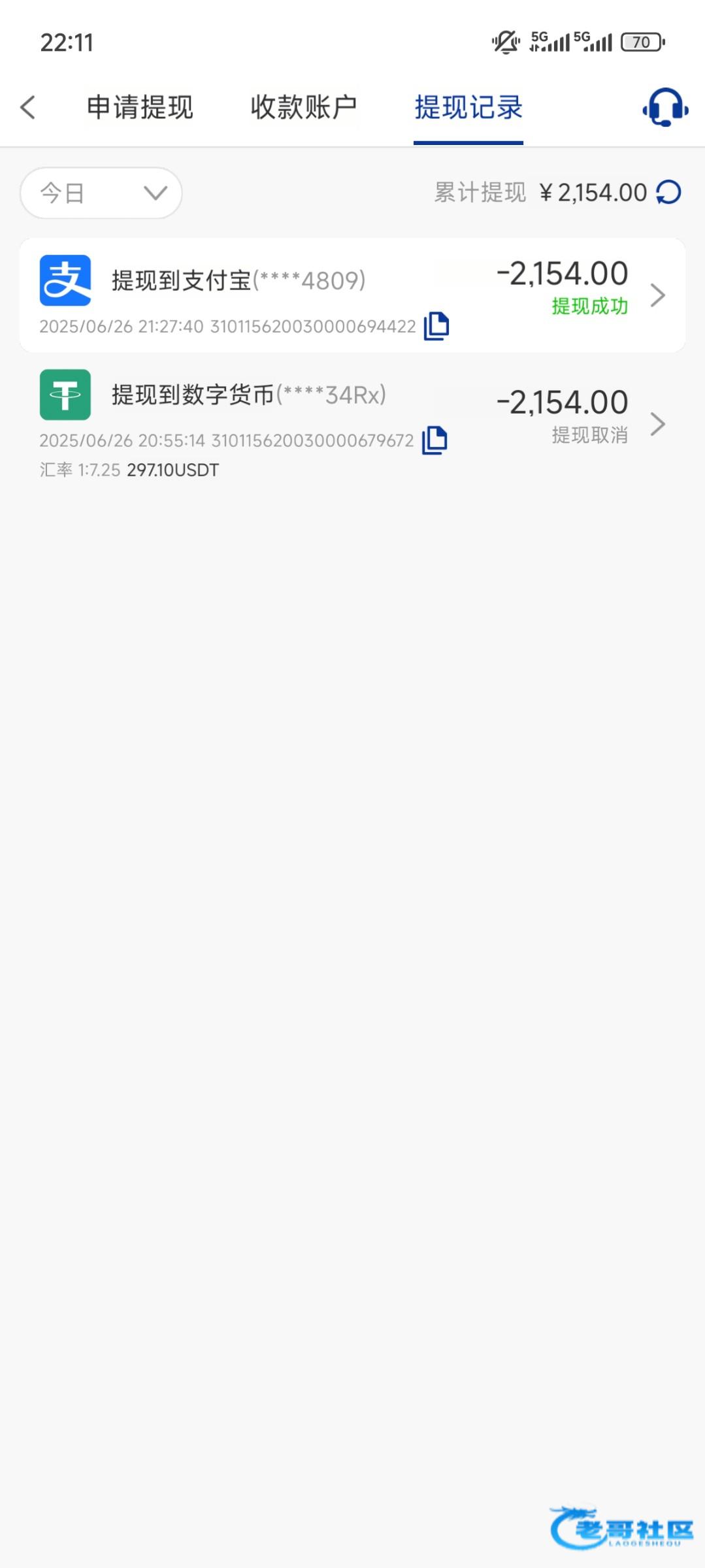
Task: Switch to the 收款账户 tab
Action: pos(304,107)
